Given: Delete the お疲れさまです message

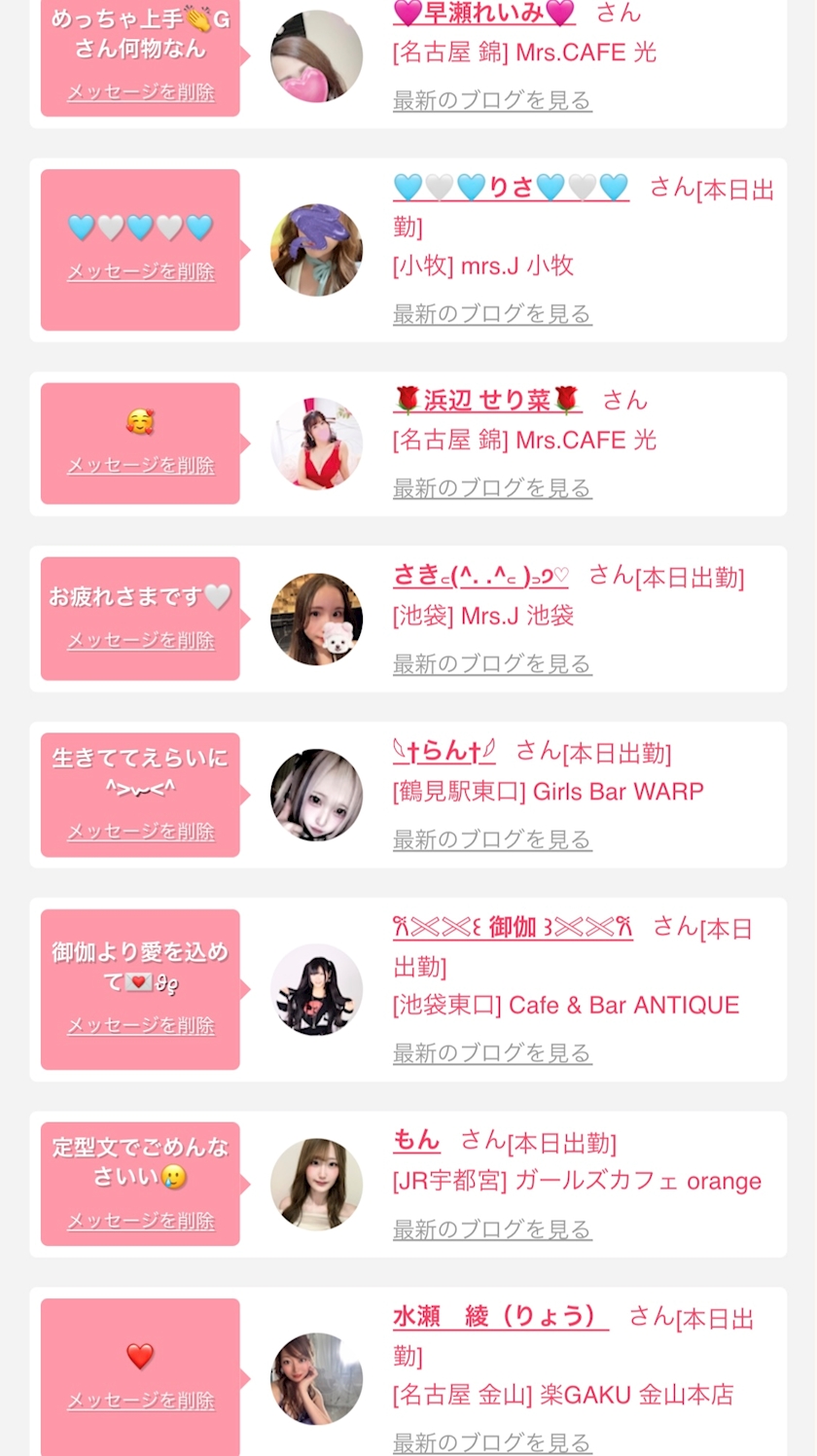Looking at the screenshot, I should (140, 641).
